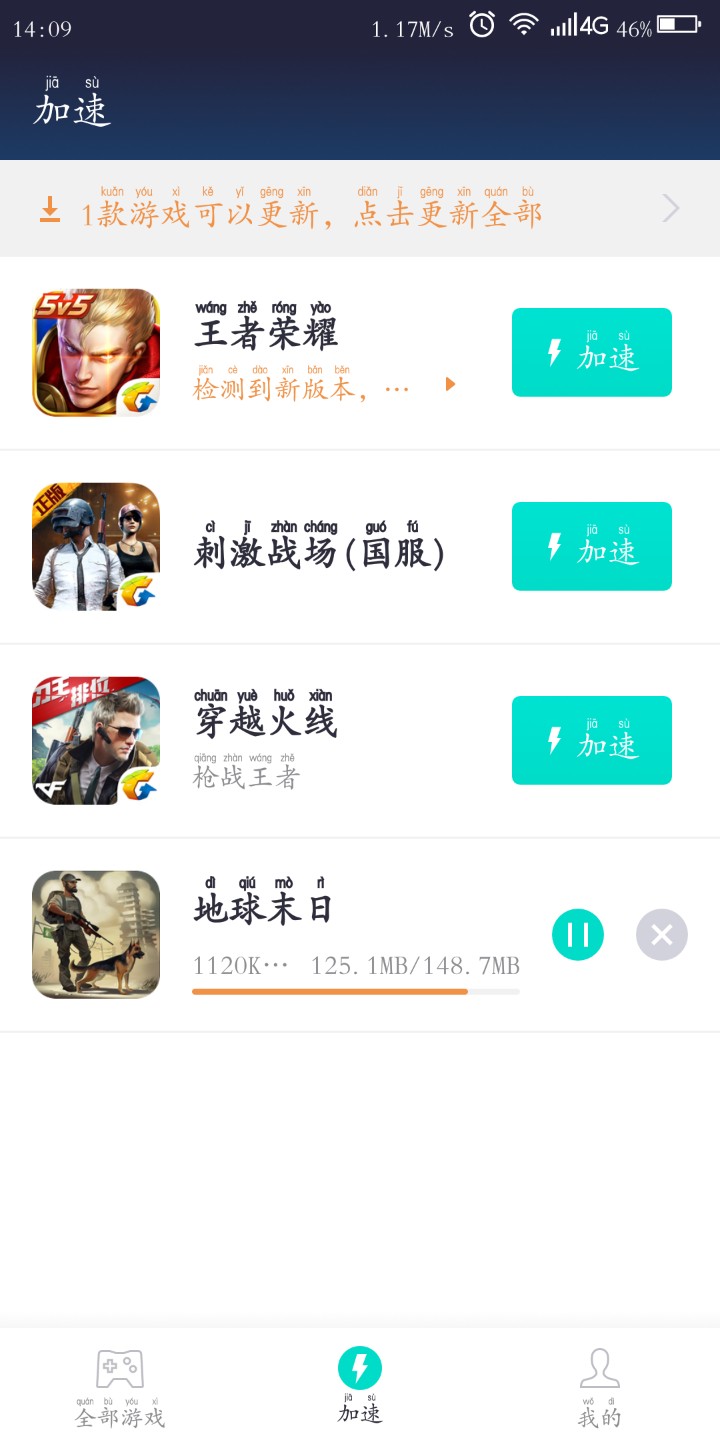Pause the 地球末日 download
Screen dimensions: 720x1440
[578, 935]
